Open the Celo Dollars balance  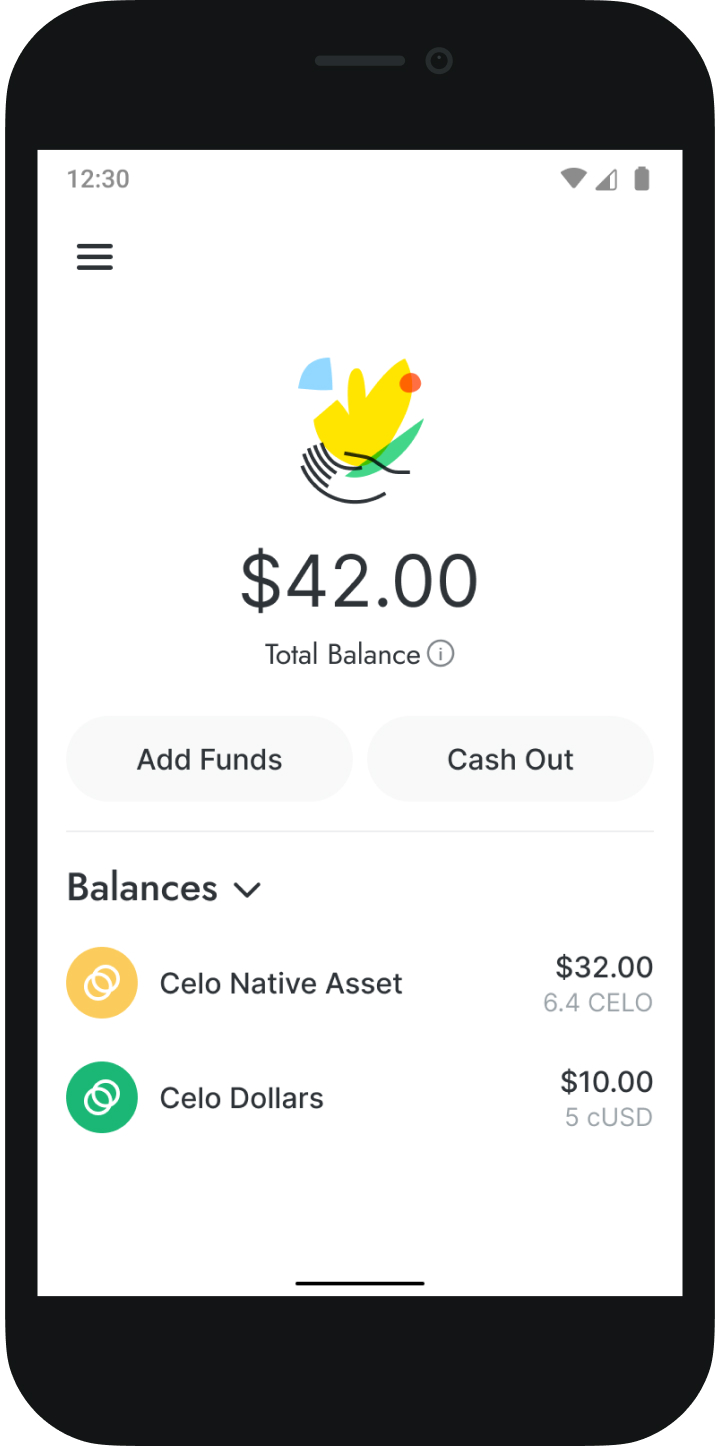point(359,1097)
